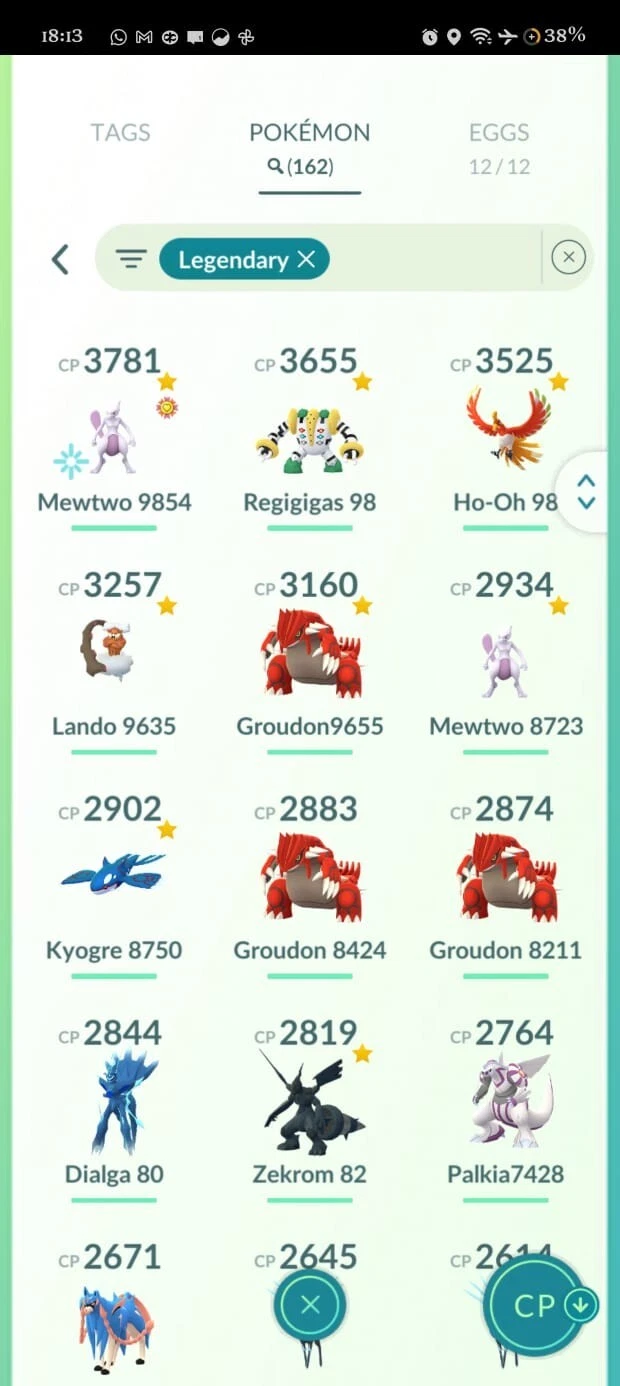Viewport: 620px width, 1386px height.
Task: Go back using the left arrow
Action: coord(60,260)
